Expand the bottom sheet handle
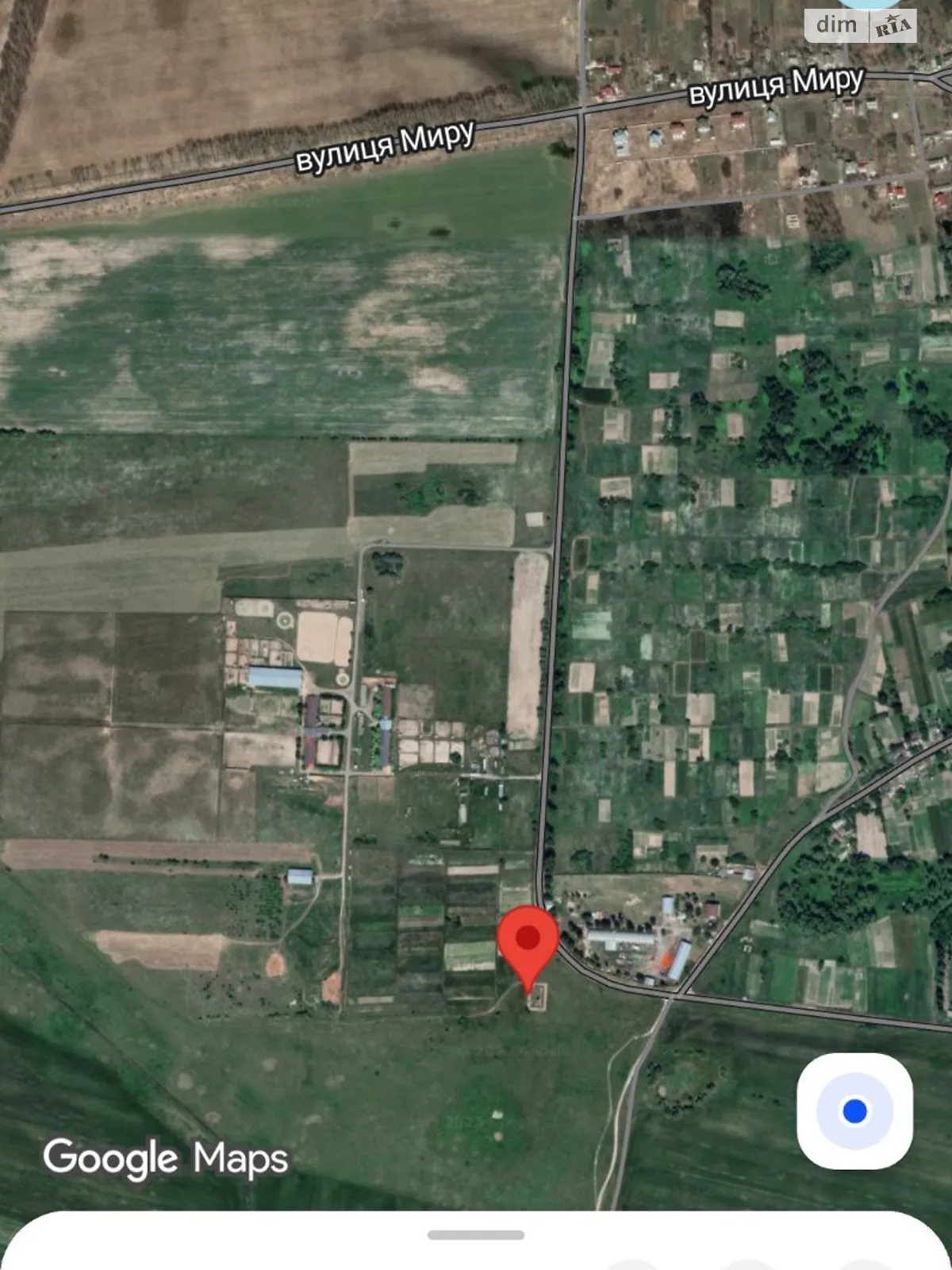The width and height of the screenshot is (952, 1270). point(476,1235)
